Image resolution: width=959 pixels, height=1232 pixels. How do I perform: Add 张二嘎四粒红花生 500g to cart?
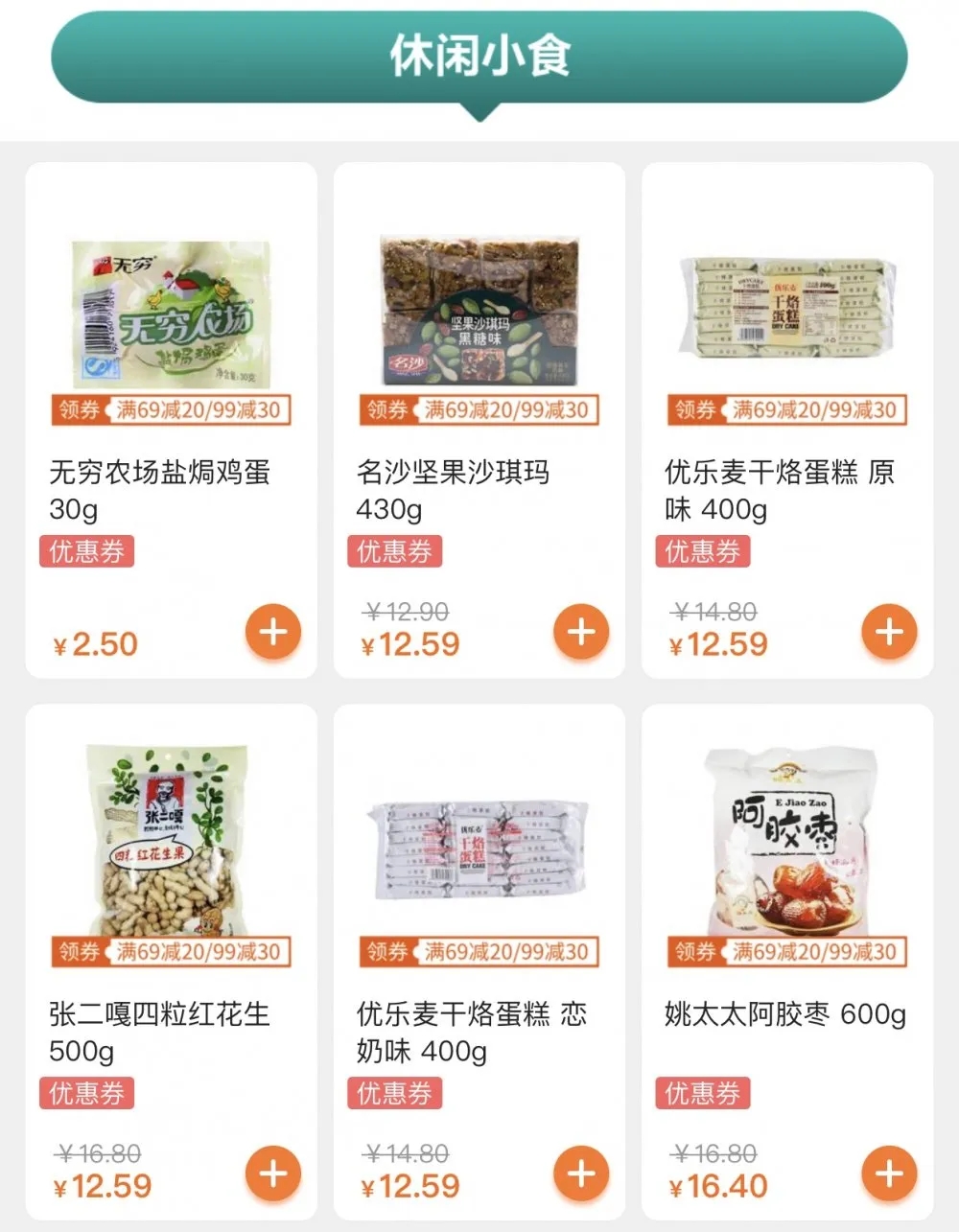(273, 1174)
